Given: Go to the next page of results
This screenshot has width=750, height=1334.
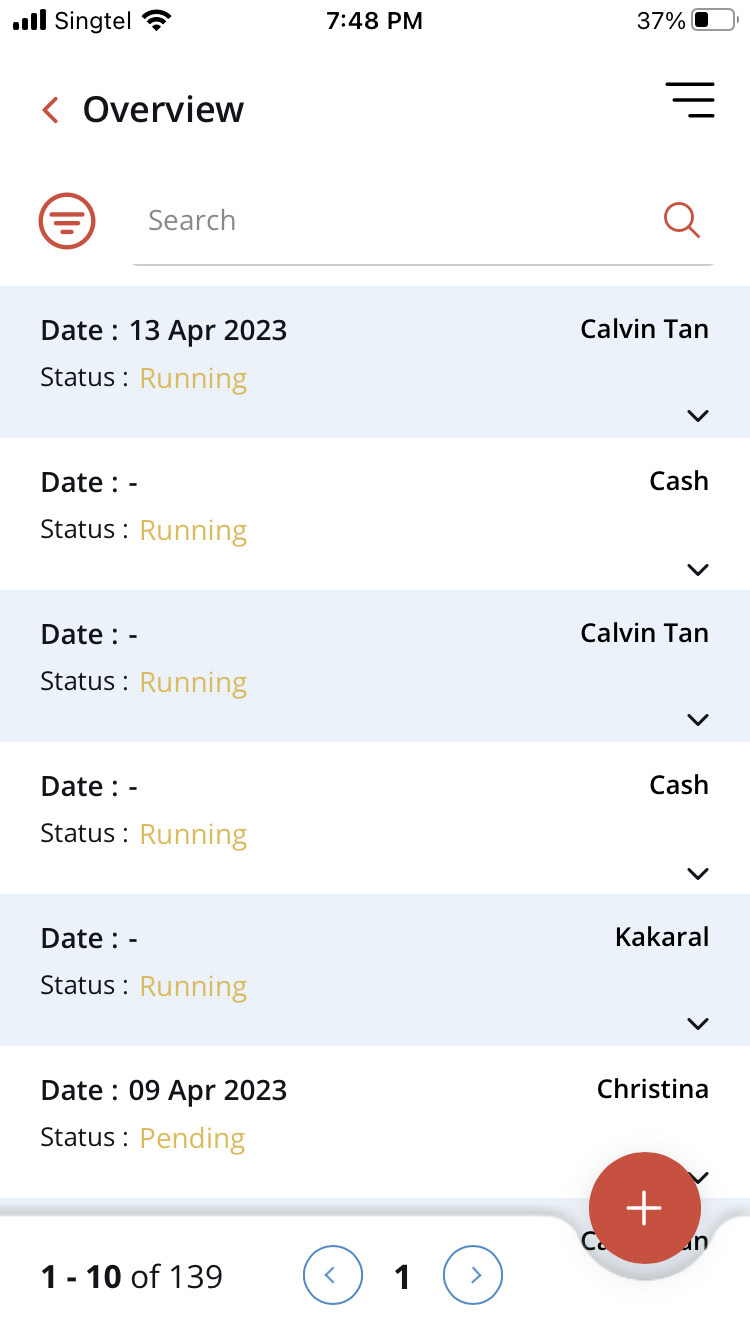Looking at the screenshot, I should coord(473,1275).
